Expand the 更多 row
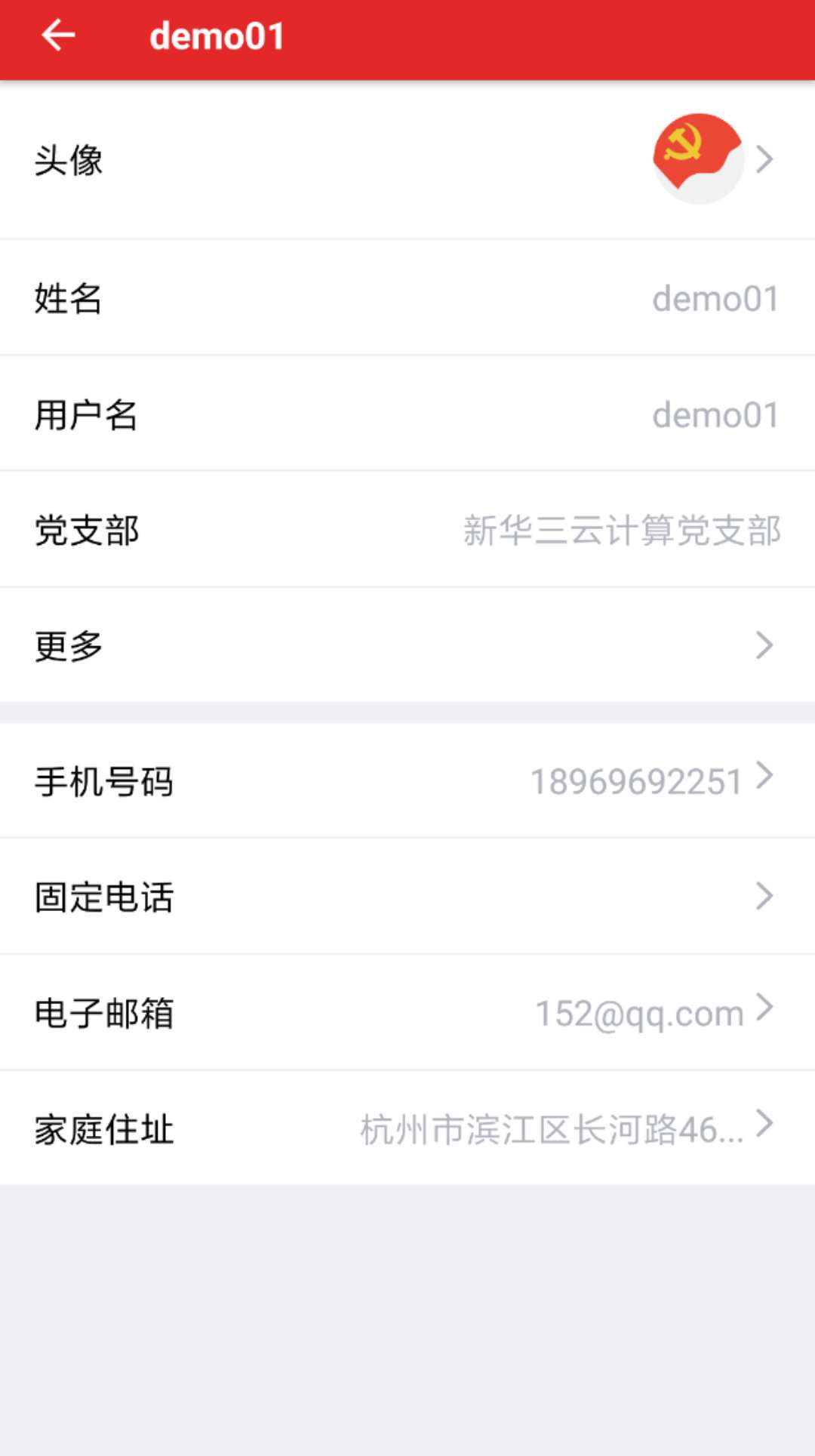815x1456 pixels. tap(407, 645)
